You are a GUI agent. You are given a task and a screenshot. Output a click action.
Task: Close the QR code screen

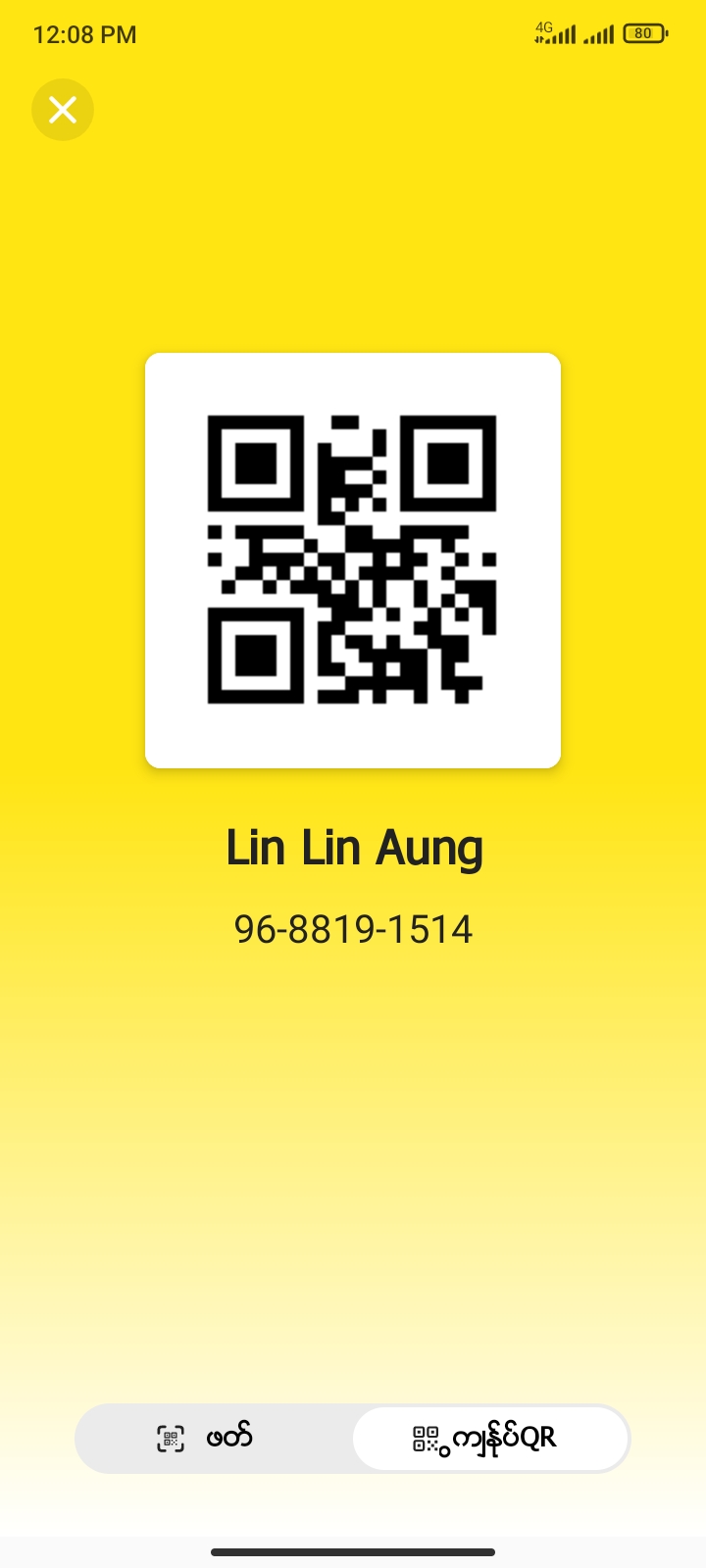point(63,110)
